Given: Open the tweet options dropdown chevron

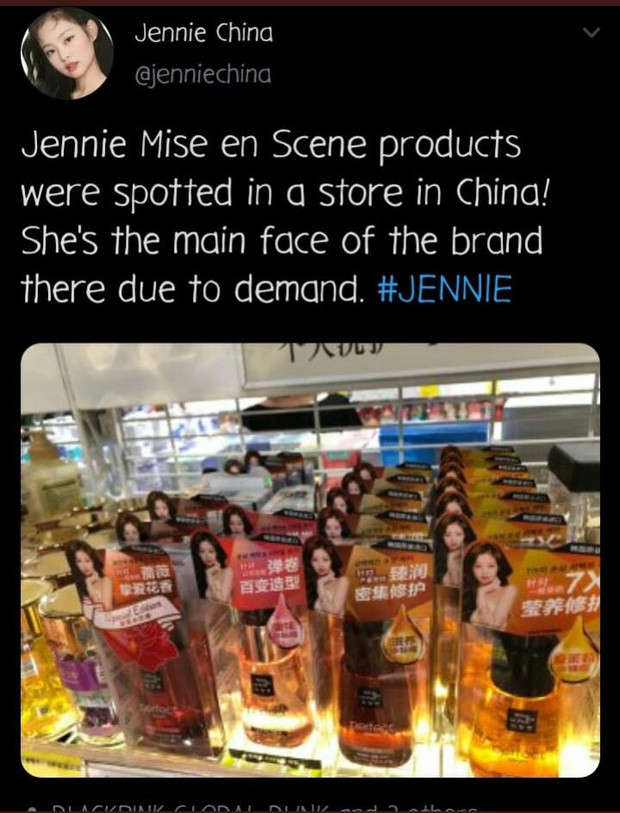Looking at the screenshot, I should coord(591,33).
